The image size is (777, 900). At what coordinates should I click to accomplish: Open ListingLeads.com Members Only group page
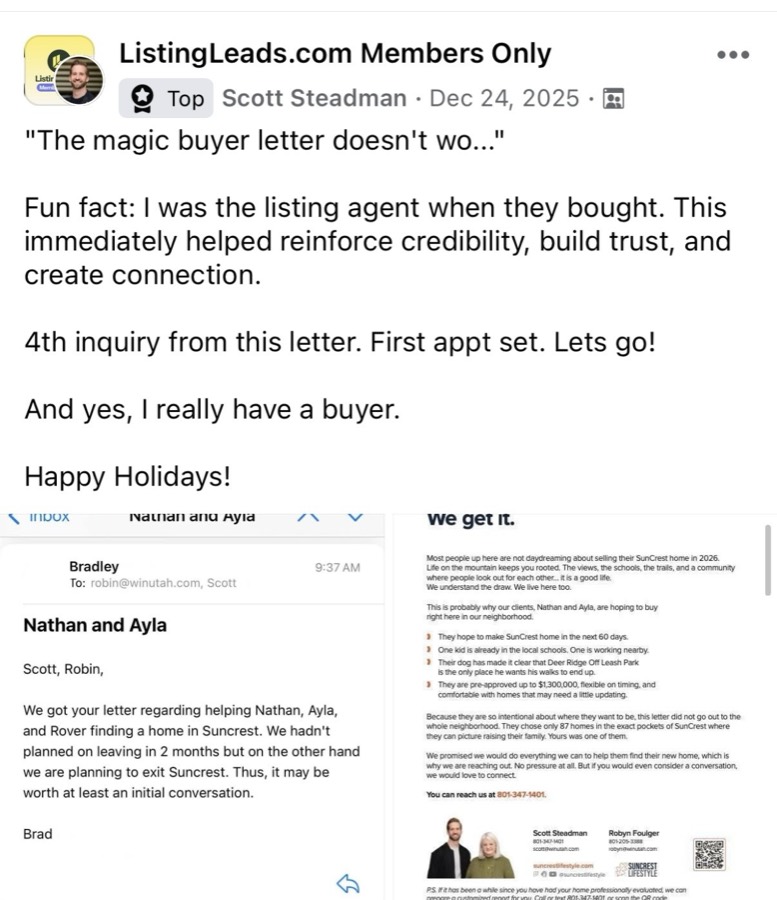(335, 53)
